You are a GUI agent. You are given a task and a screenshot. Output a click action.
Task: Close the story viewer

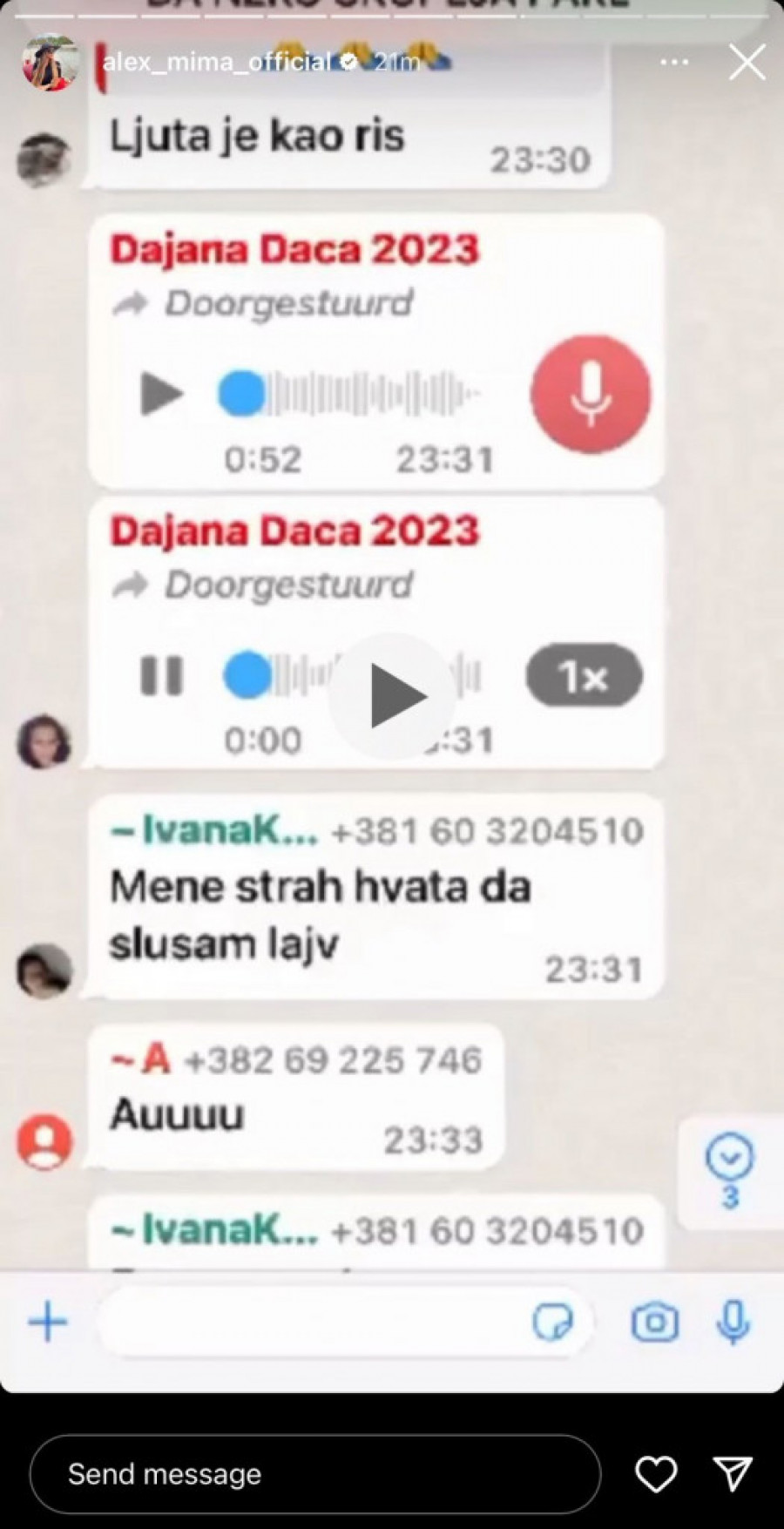(x=747, y=63)
